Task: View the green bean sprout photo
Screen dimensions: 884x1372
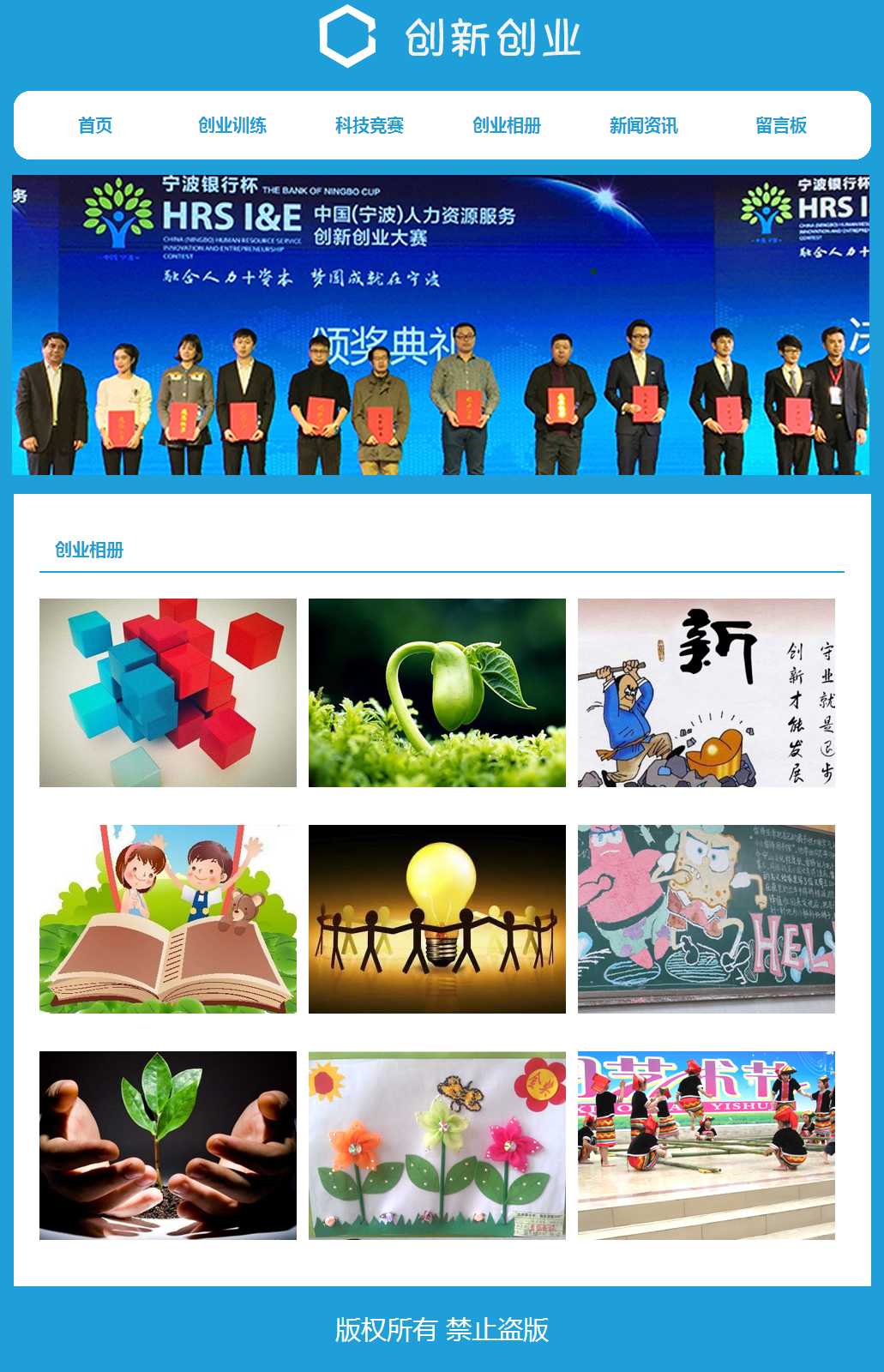Action: pyautogui.click(x=437, y=693)
